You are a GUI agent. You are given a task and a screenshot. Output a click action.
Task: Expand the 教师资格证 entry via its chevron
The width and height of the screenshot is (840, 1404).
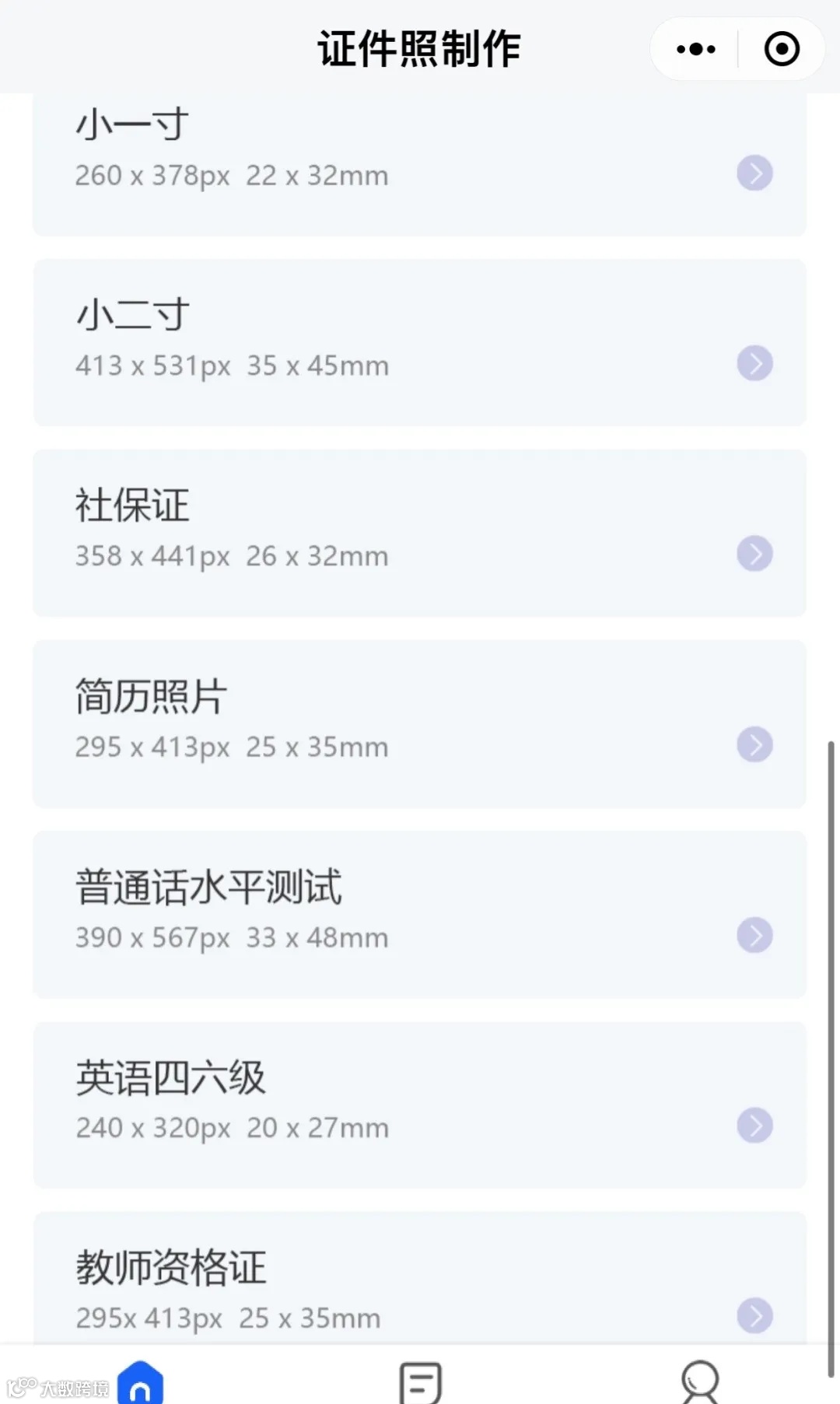[754, 1315]
